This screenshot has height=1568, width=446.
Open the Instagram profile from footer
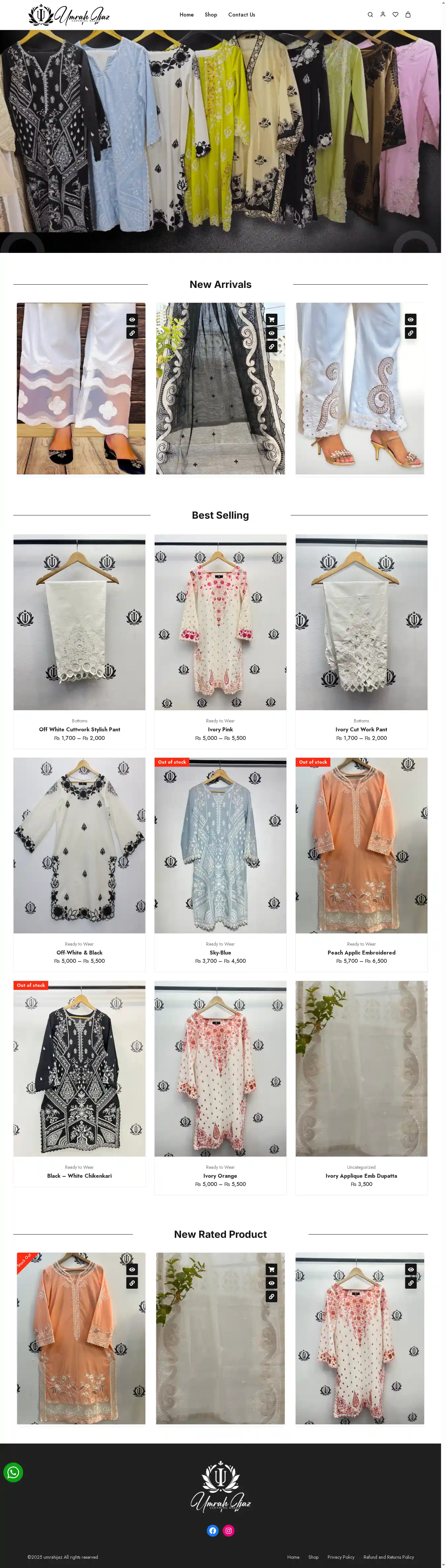click(229, 1531)
